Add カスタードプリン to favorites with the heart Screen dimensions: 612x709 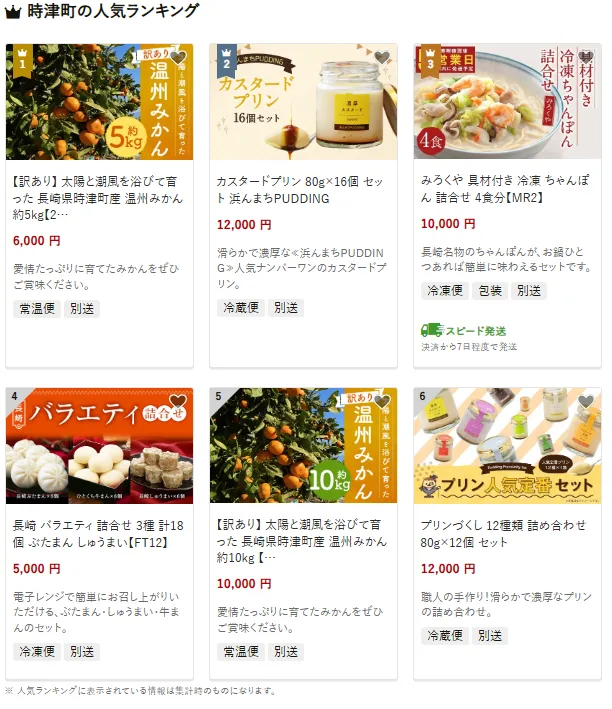click(382, 58)
